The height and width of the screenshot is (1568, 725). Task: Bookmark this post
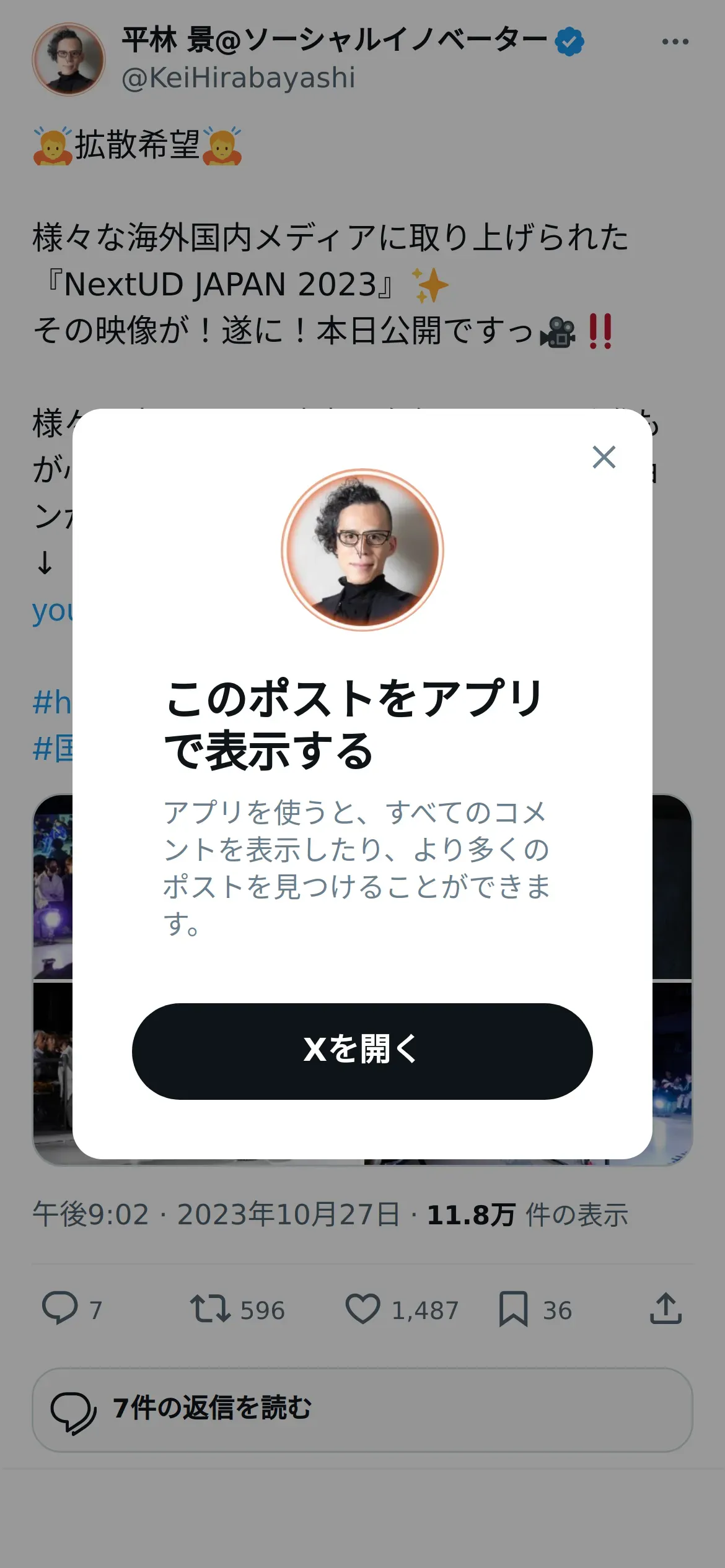tap(513, 1309)
